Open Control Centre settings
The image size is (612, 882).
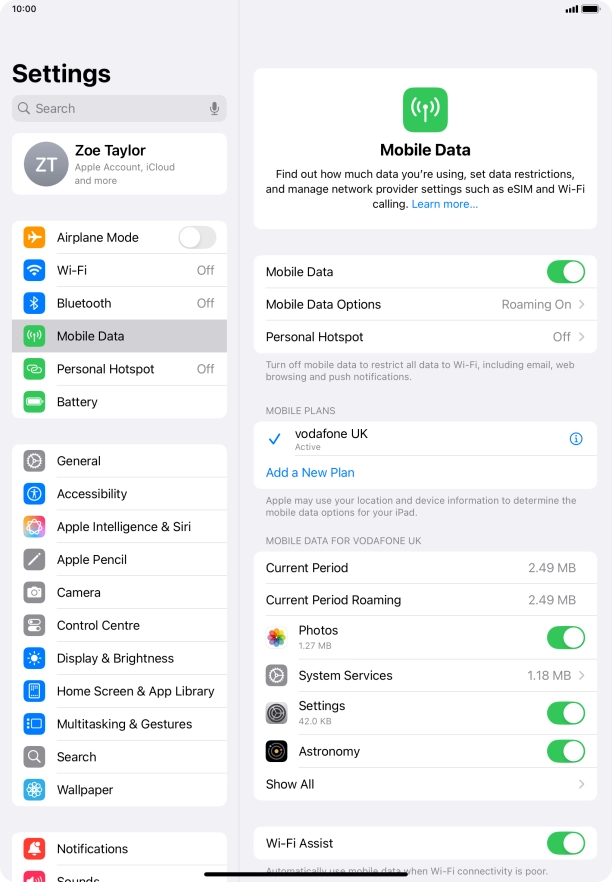point(119,625)
